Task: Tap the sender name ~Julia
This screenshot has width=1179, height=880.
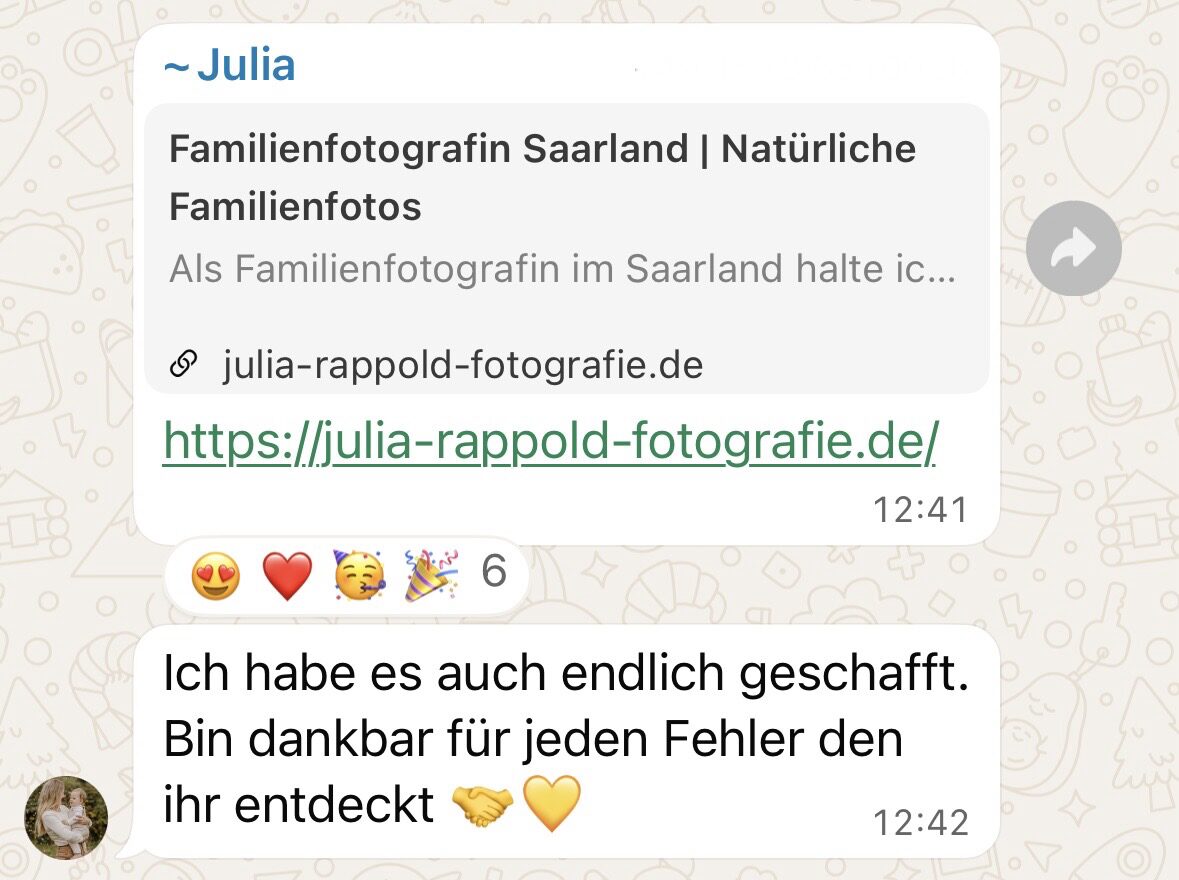Action: (x=229, y=66)
